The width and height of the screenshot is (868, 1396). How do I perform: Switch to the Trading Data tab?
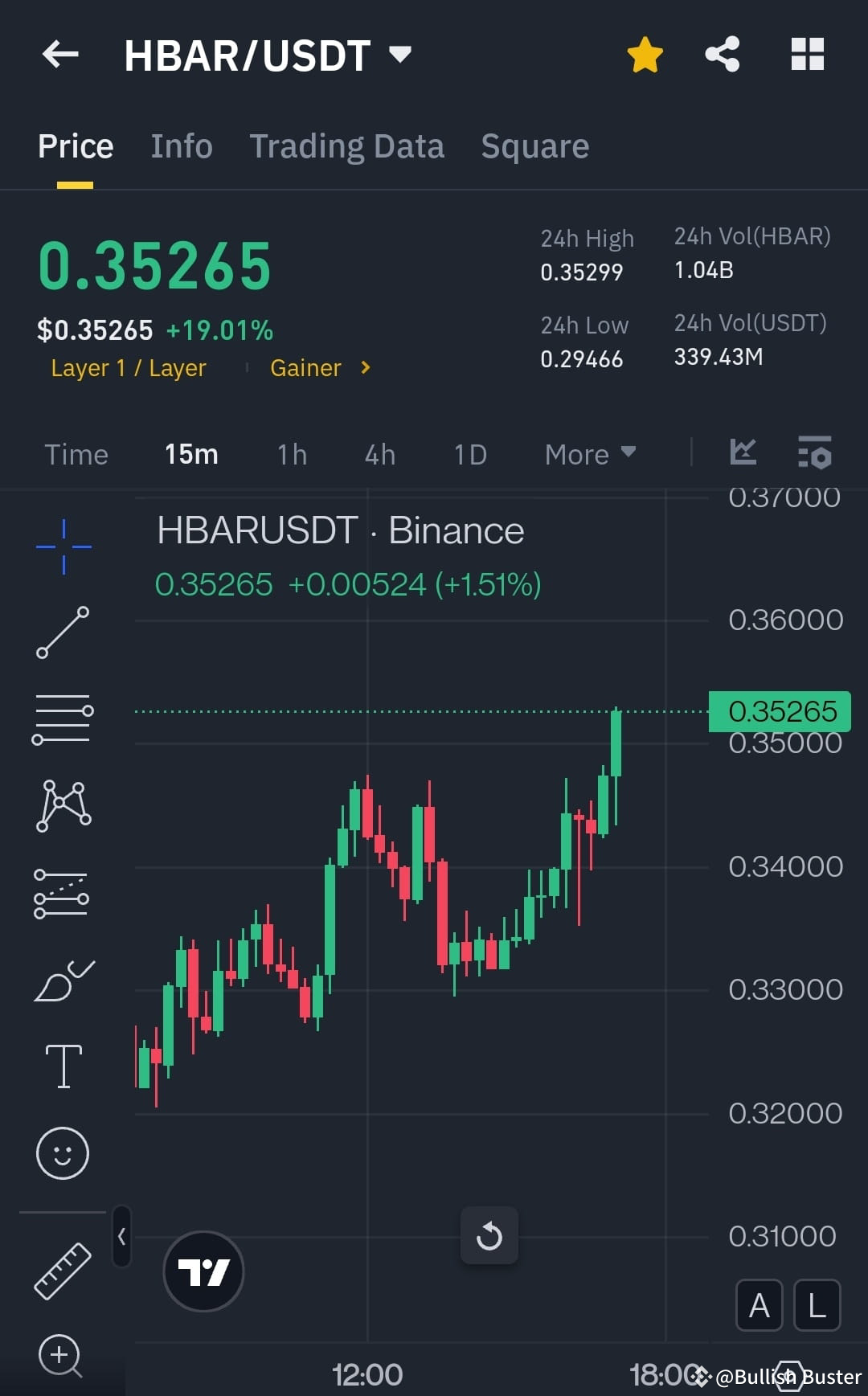tap(346, 145)
